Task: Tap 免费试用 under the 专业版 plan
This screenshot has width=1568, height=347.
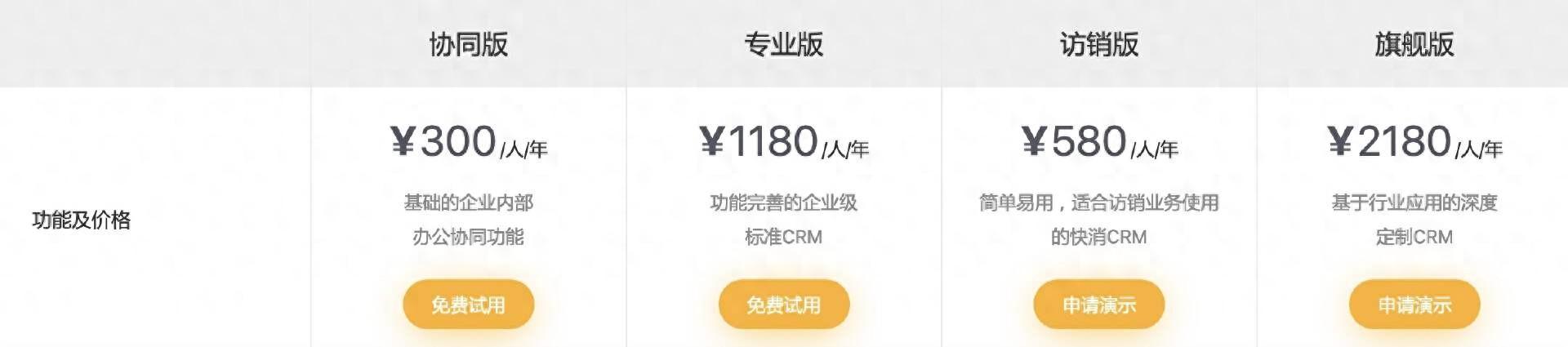Action: [783, 305]
